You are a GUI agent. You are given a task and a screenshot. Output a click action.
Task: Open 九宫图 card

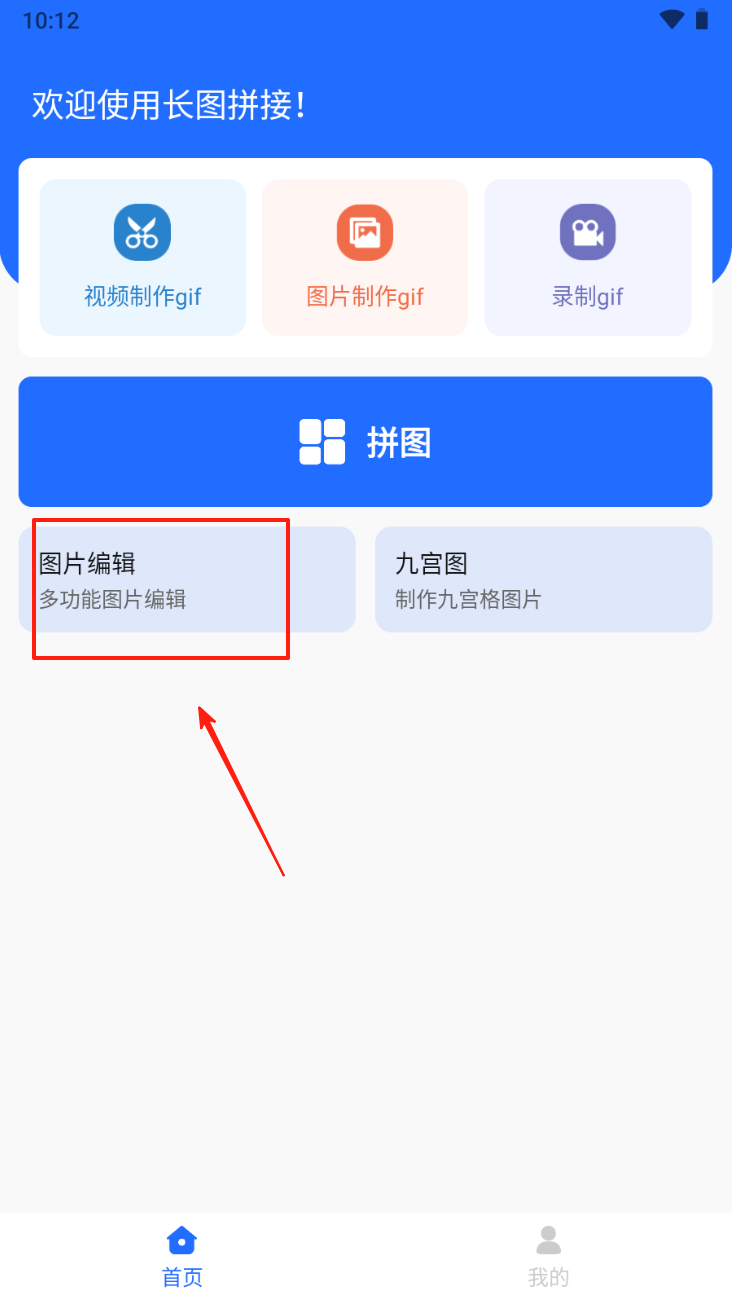[543, 579]
